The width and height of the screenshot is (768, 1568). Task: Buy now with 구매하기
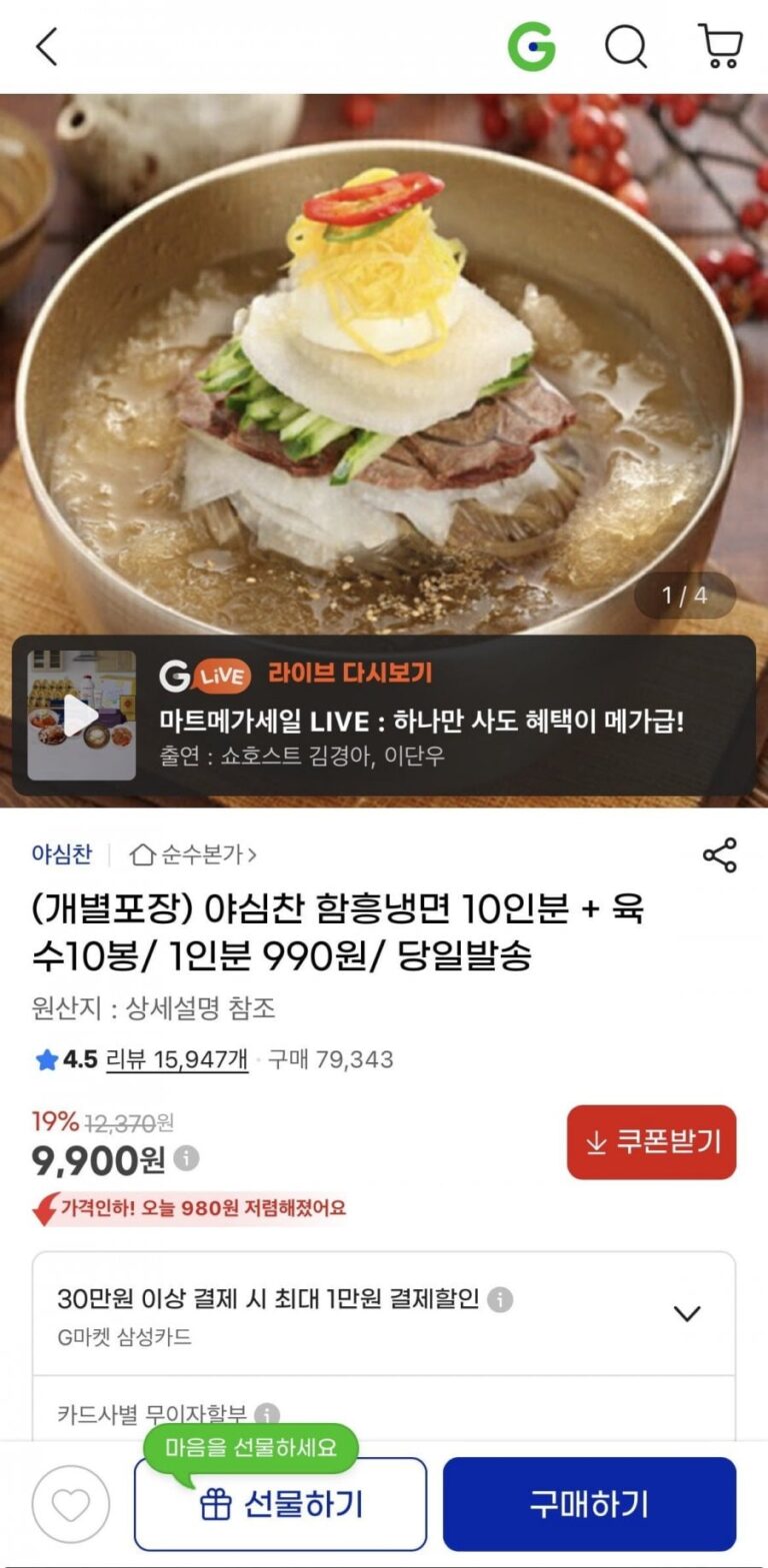589,1504
